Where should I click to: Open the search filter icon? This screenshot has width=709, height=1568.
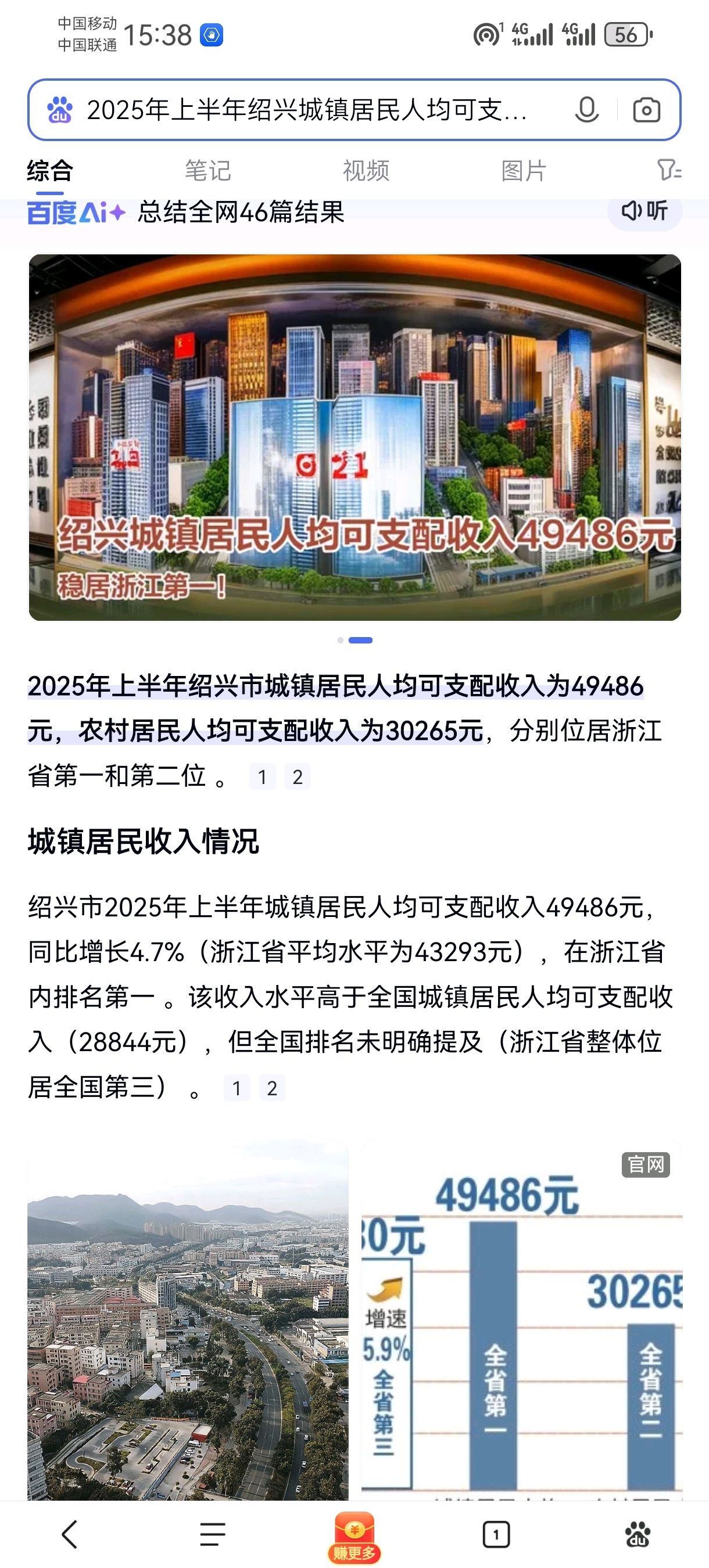pos(669,170)
